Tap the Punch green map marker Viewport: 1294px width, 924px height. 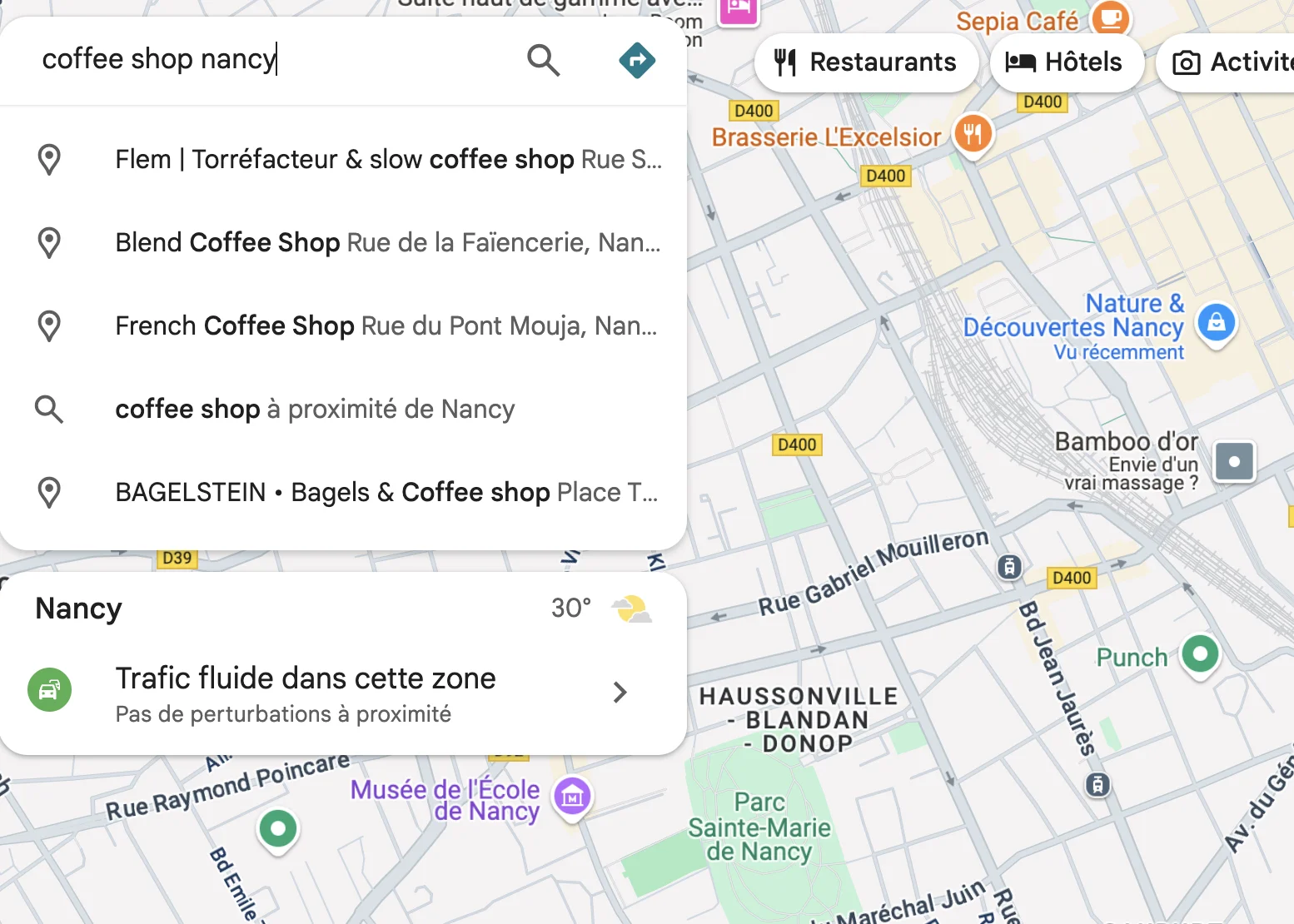[1200, 653]
